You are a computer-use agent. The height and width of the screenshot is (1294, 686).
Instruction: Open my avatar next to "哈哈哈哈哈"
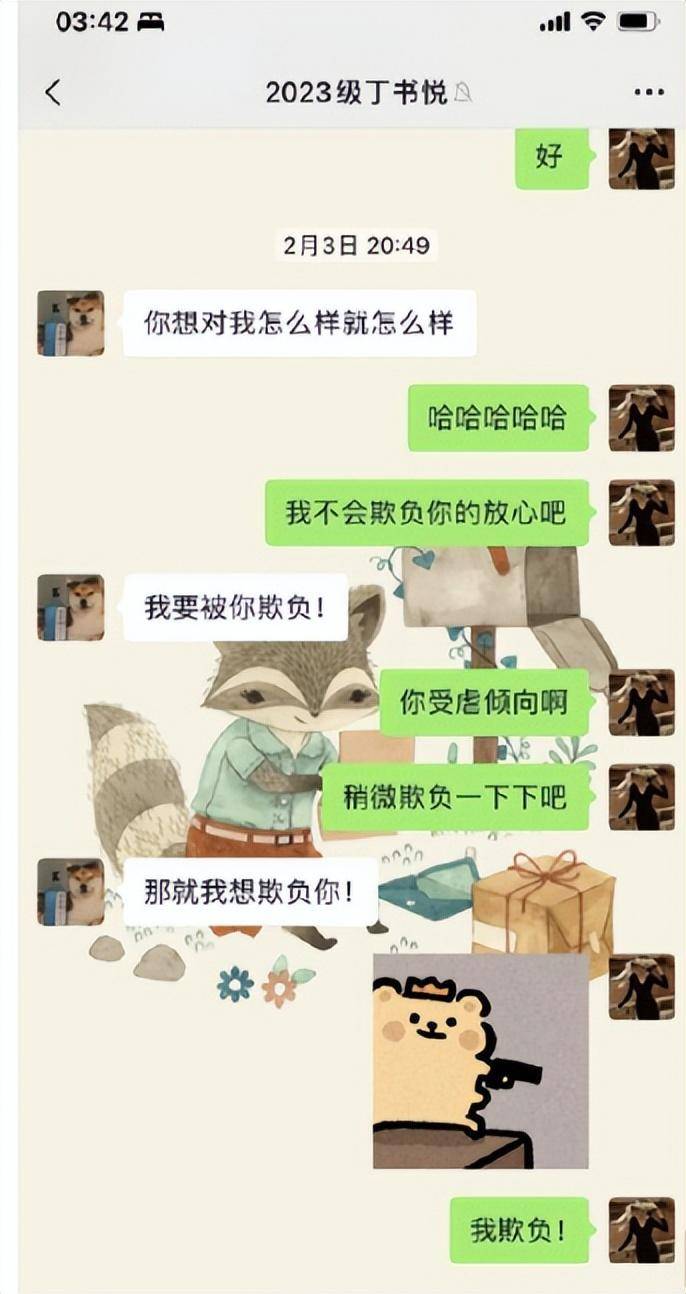tap(641, 418)
